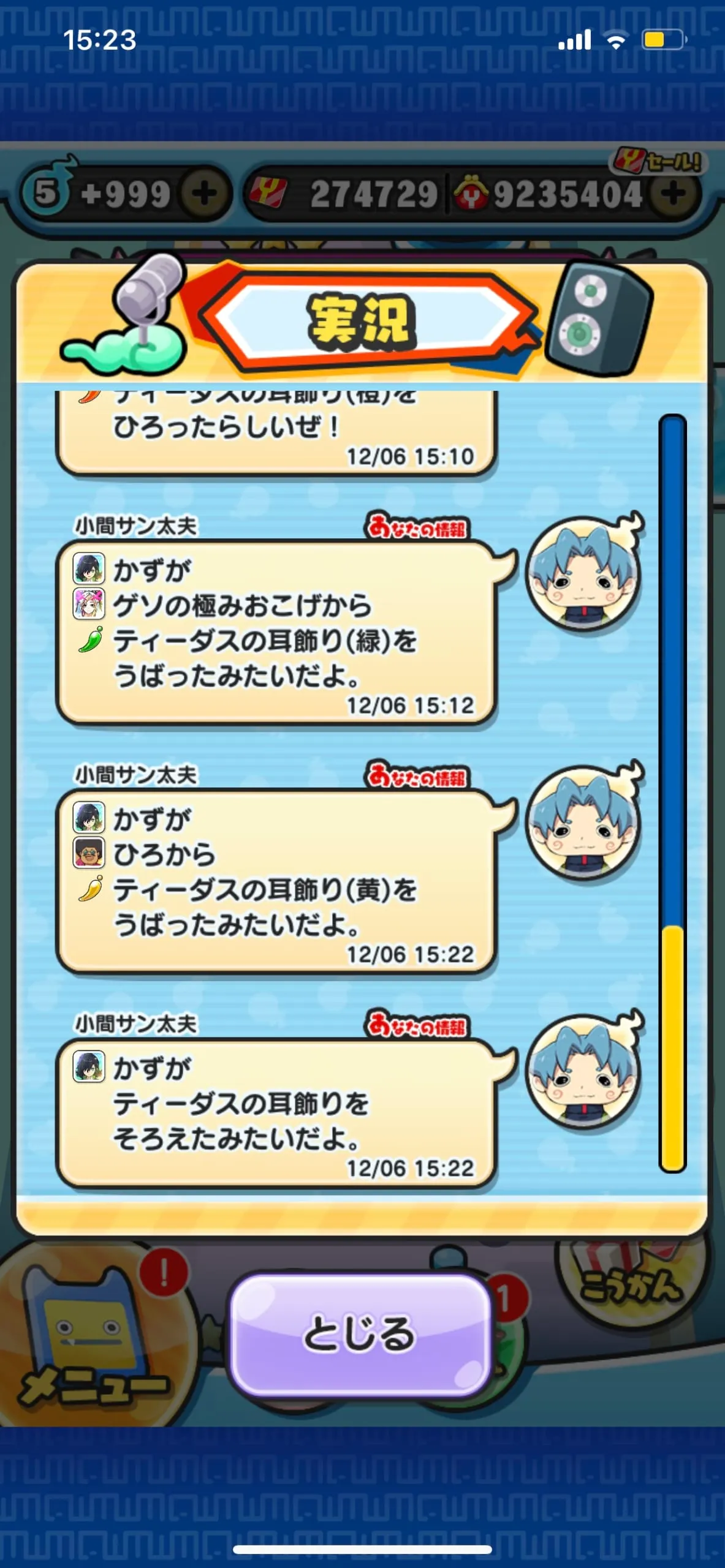Open the 15:22 message about ひろ

click(x=277, y=882)
